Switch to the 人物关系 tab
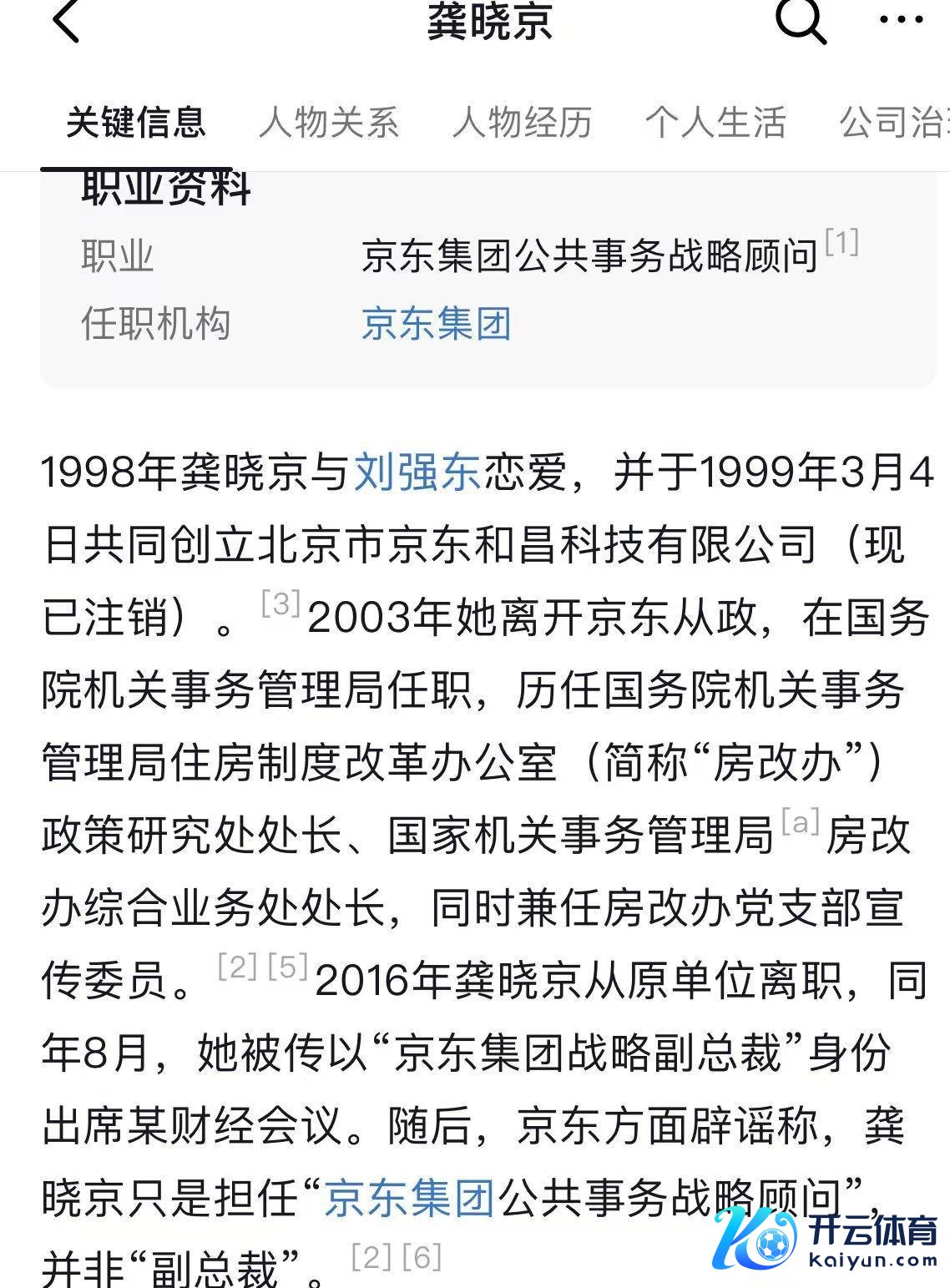This screenshot has height=1288, width=950. (x=329, y=123)
